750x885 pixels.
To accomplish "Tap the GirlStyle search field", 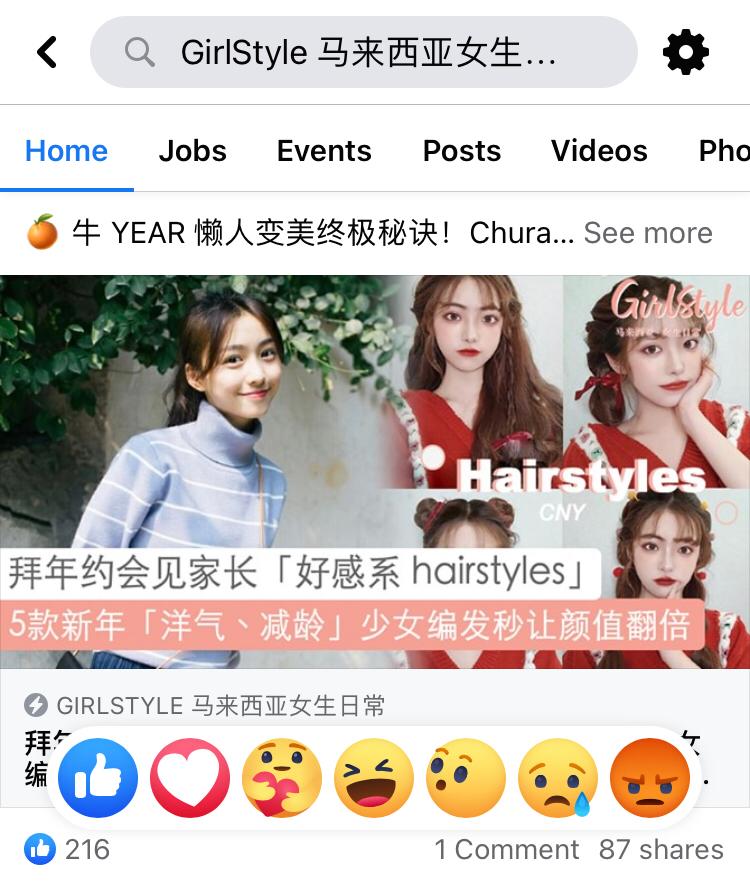I will point(364,52).
